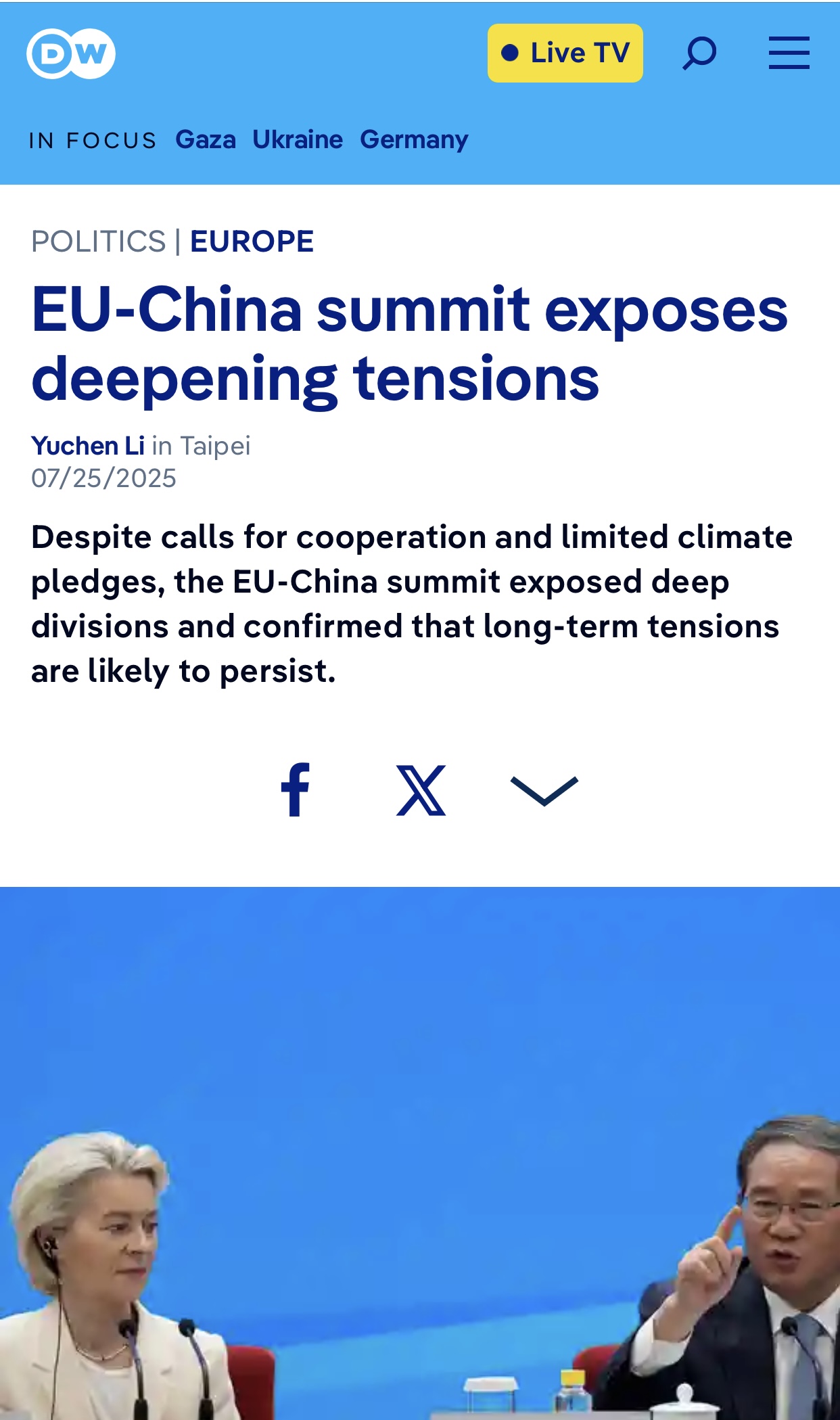This screenshot has width=840, height=1420.
Task: Share article on Facebook
Action: [x=296, y=789]
